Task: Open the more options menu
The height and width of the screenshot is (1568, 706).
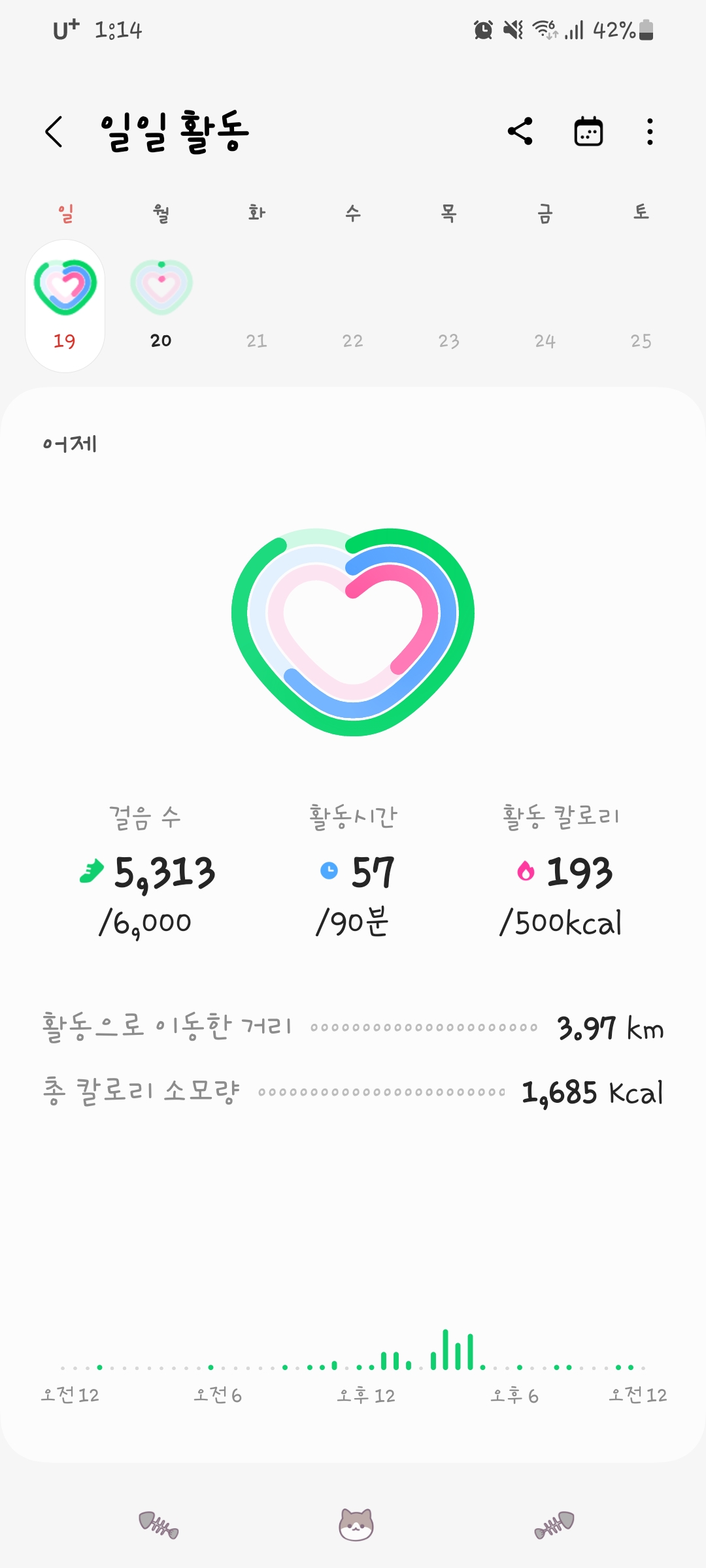Action: (649, 132)
